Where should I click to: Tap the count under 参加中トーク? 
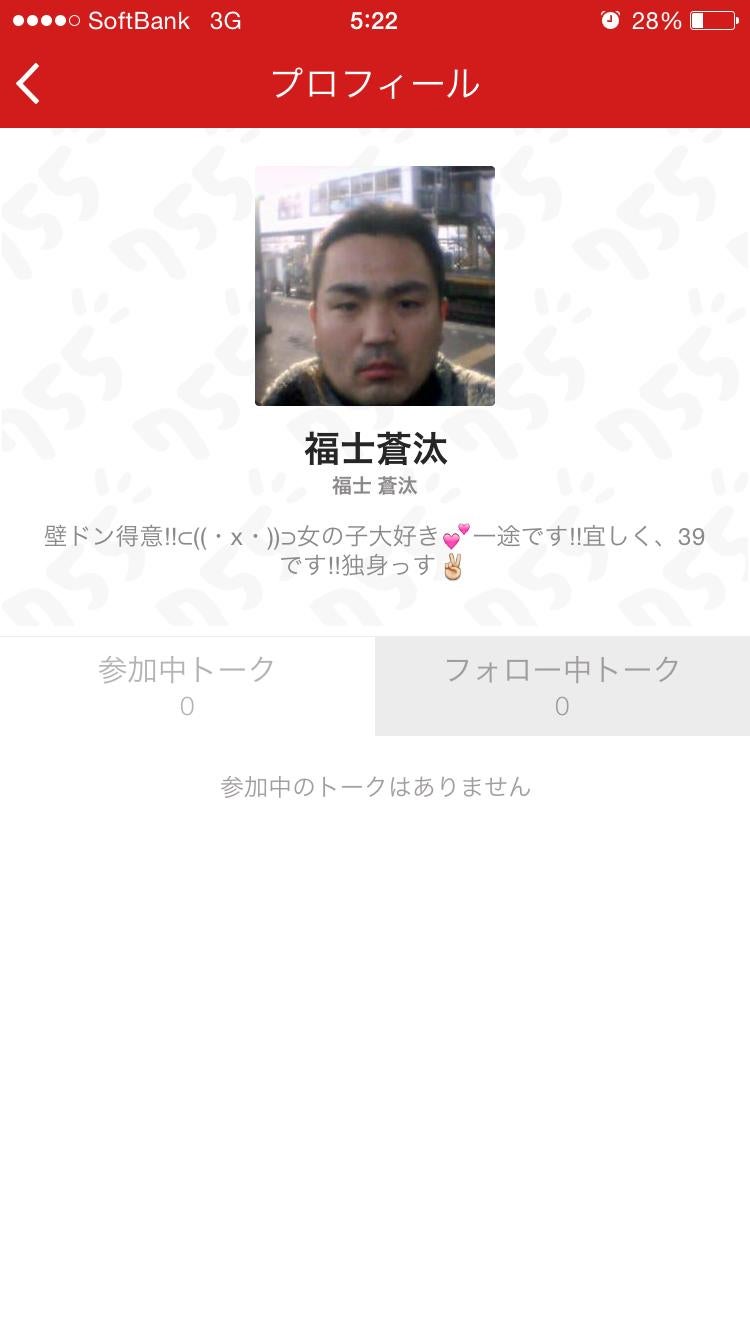point(186,706)
